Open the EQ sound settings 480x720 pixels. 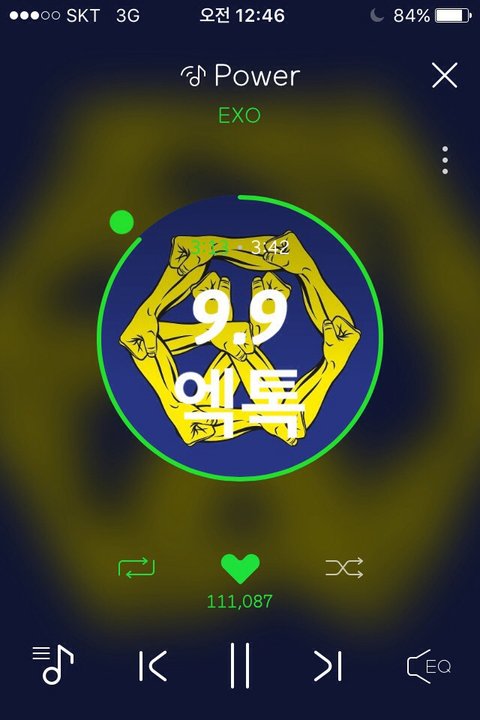click(x=429, y=666)
